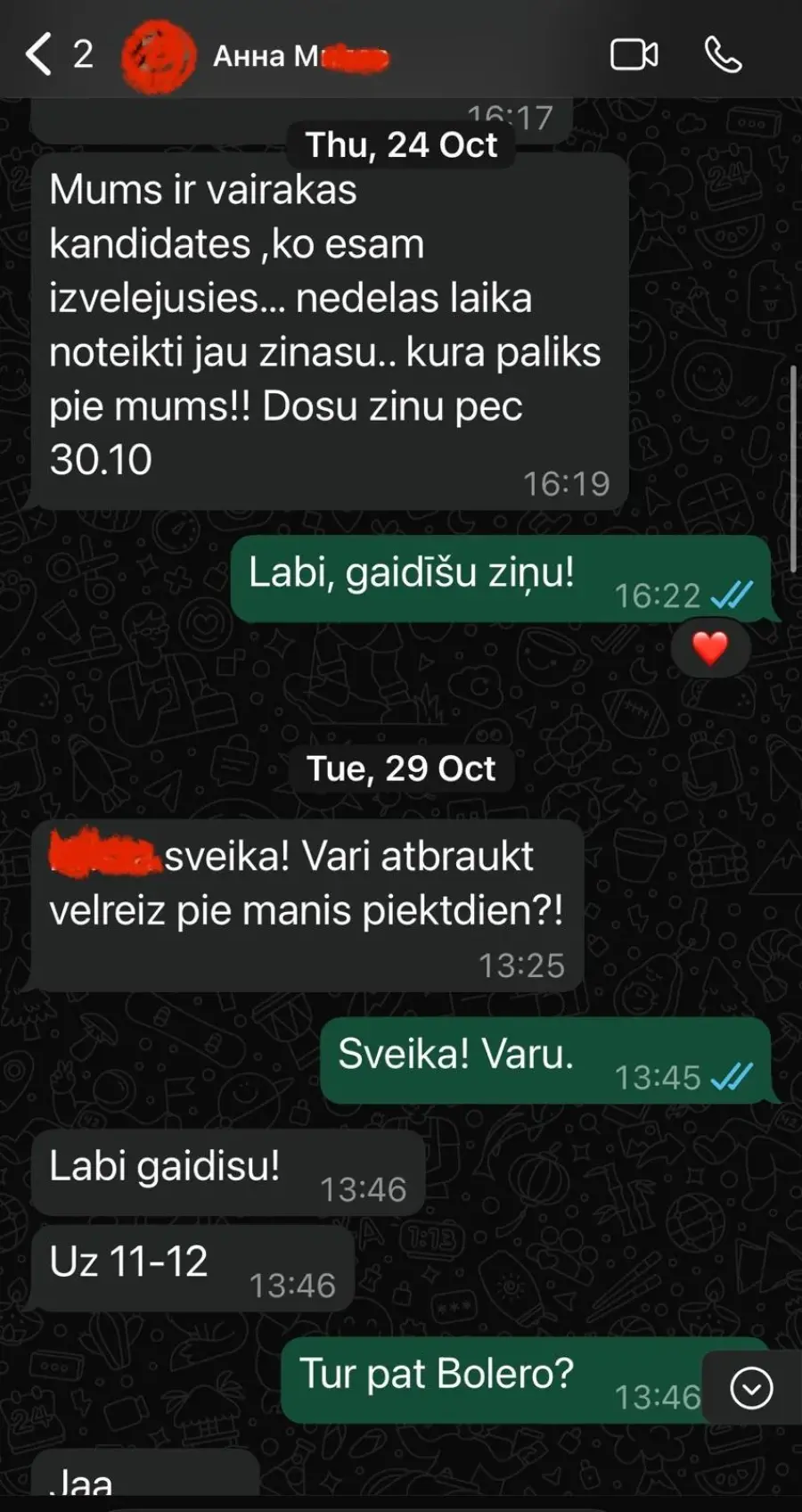Start a voice call with Анна

pyautogui.click(x=723, y=54)
